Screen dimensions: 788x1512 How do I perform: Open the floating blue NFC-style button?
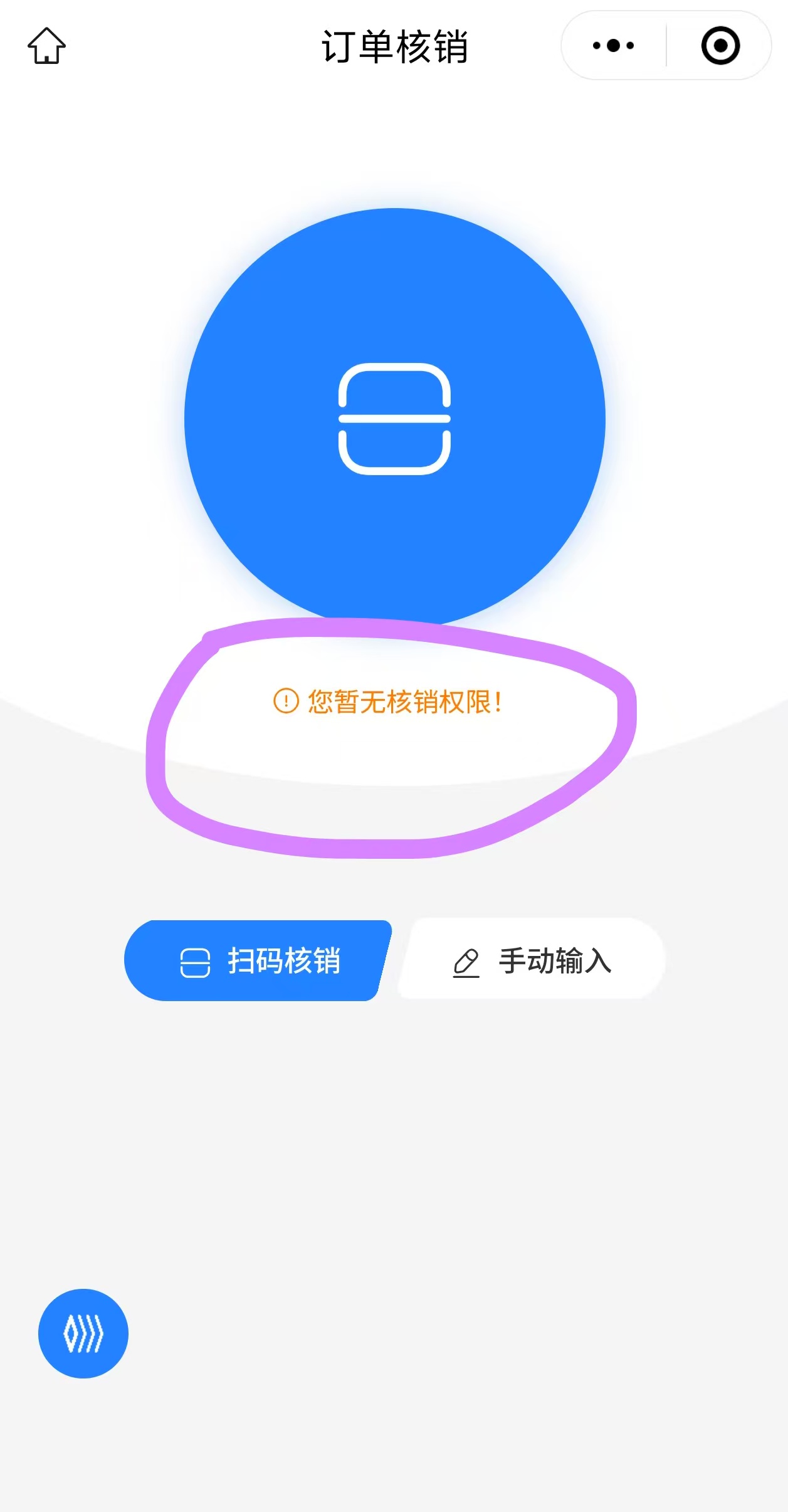point(83,1333)
